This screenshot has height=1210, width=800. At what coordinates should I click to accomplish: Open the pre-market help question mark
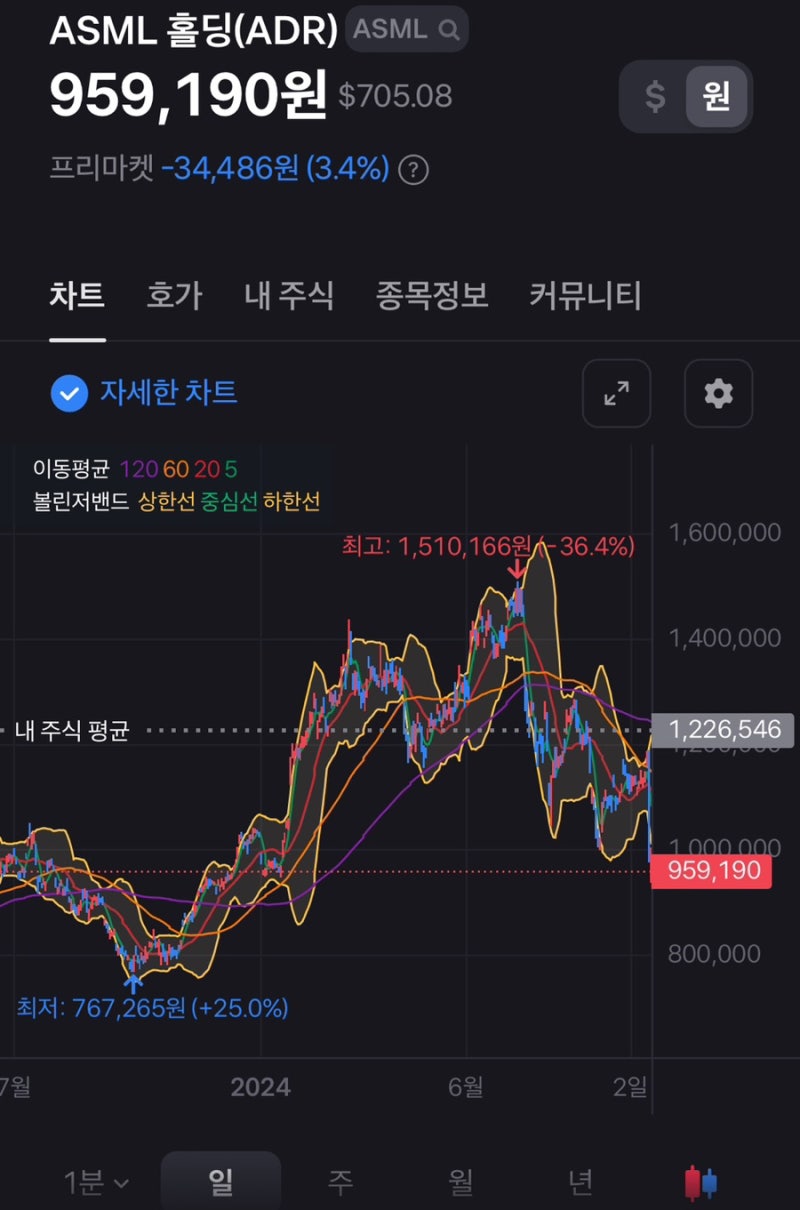(413, 172)
